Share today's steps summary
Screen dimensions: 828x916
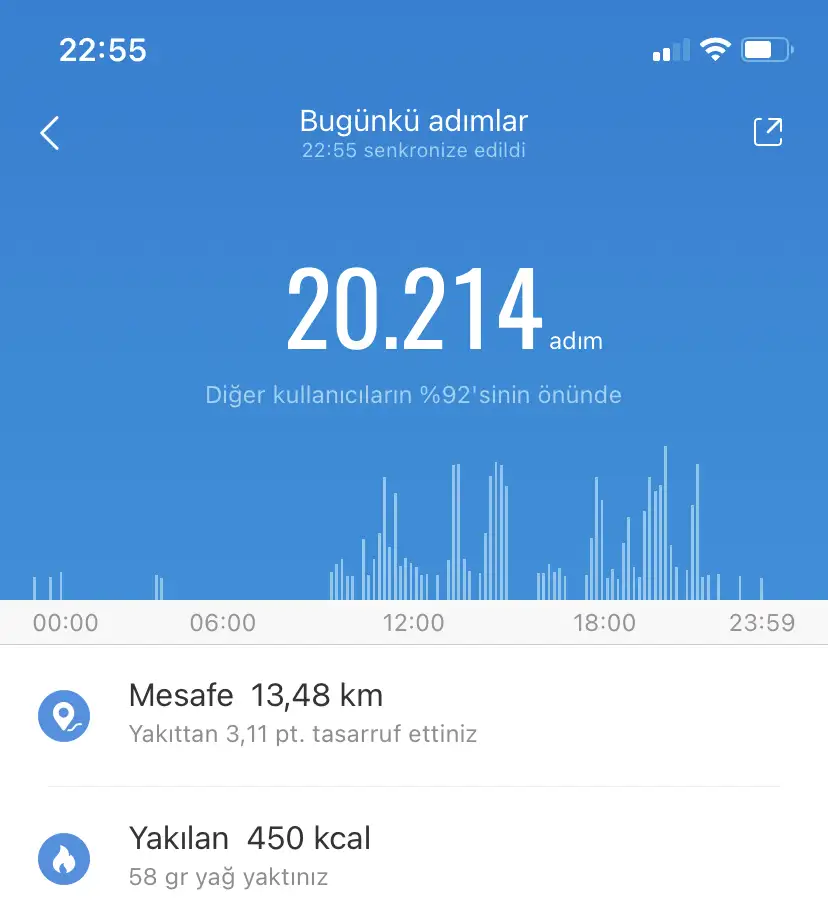tap(767, 133)
